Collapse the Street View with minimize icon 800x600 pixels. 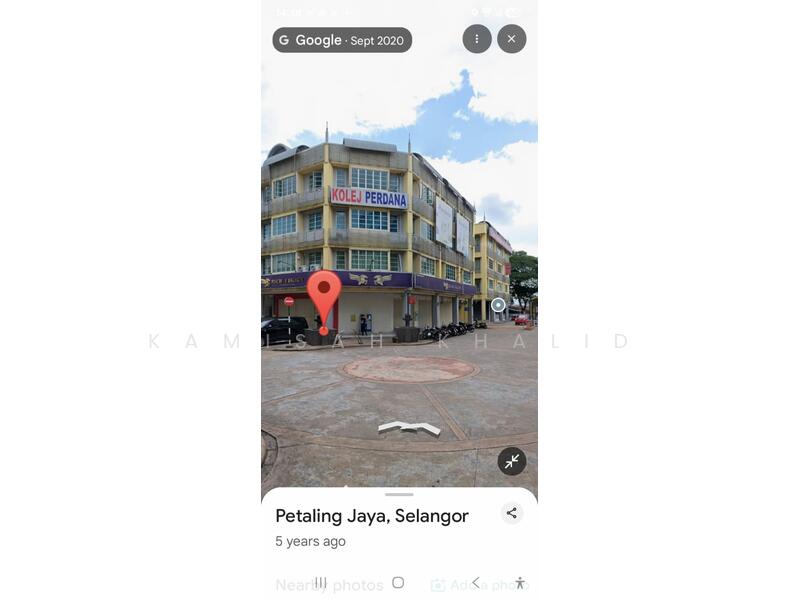click(x=512, y=461)
